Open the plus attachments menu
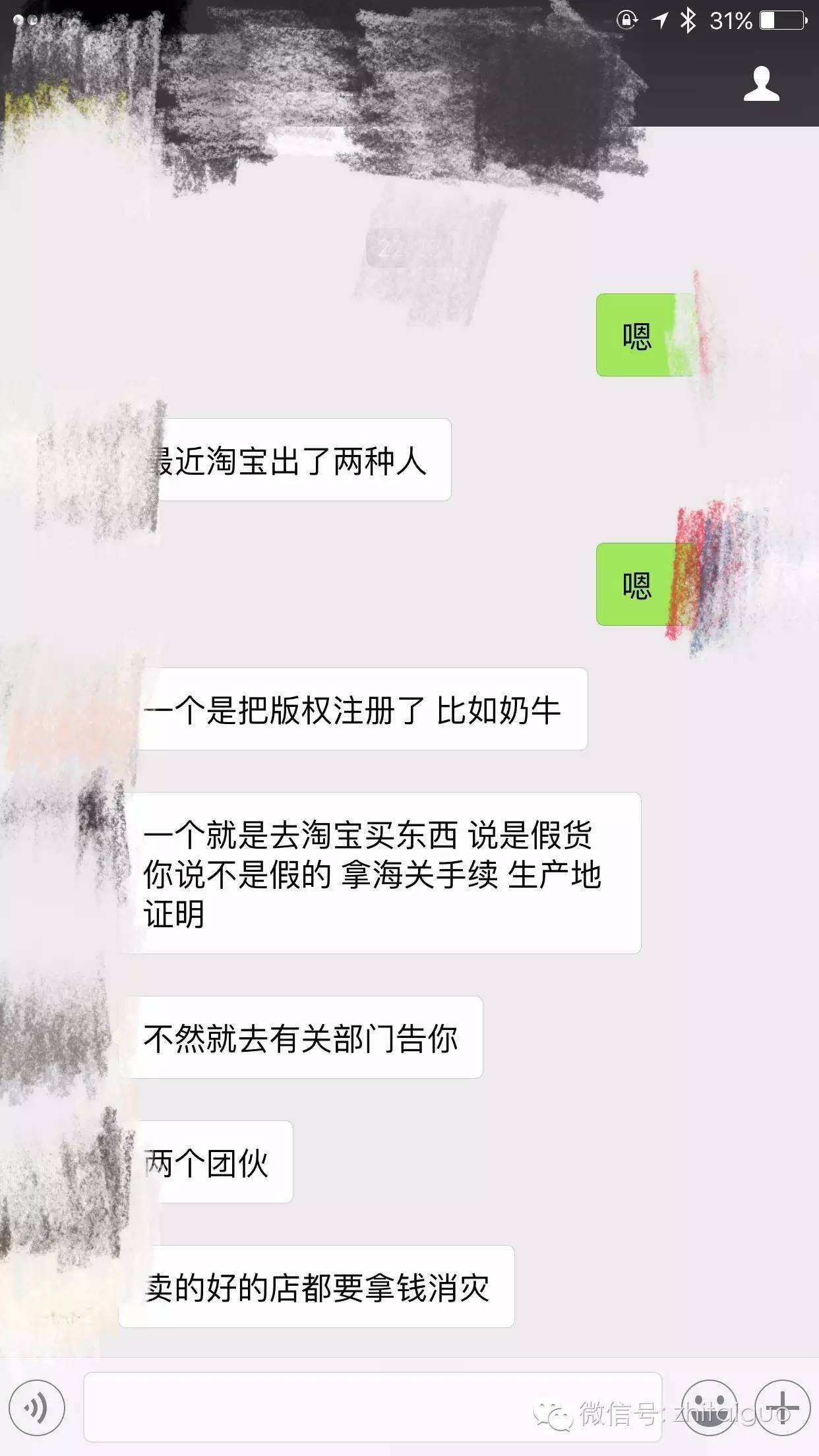The image size is (819, 1456). 782,1407
